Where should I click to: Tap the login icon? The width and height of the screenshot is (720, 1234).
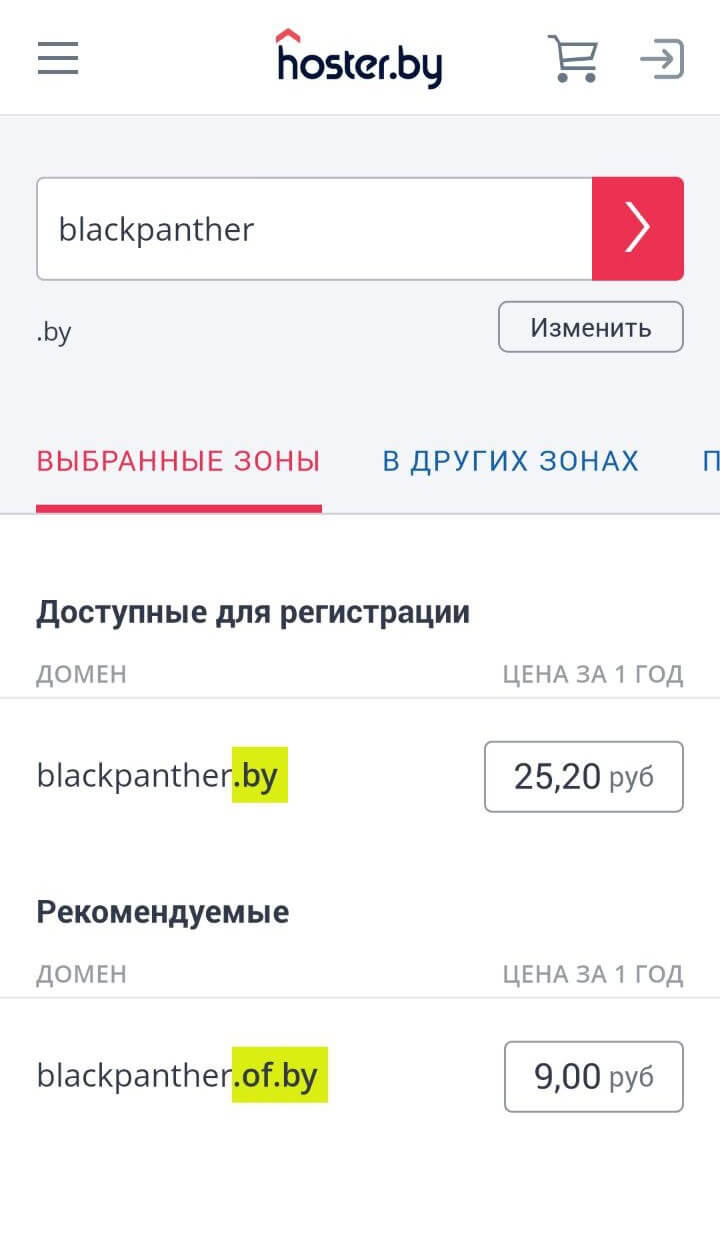(662, 58)
